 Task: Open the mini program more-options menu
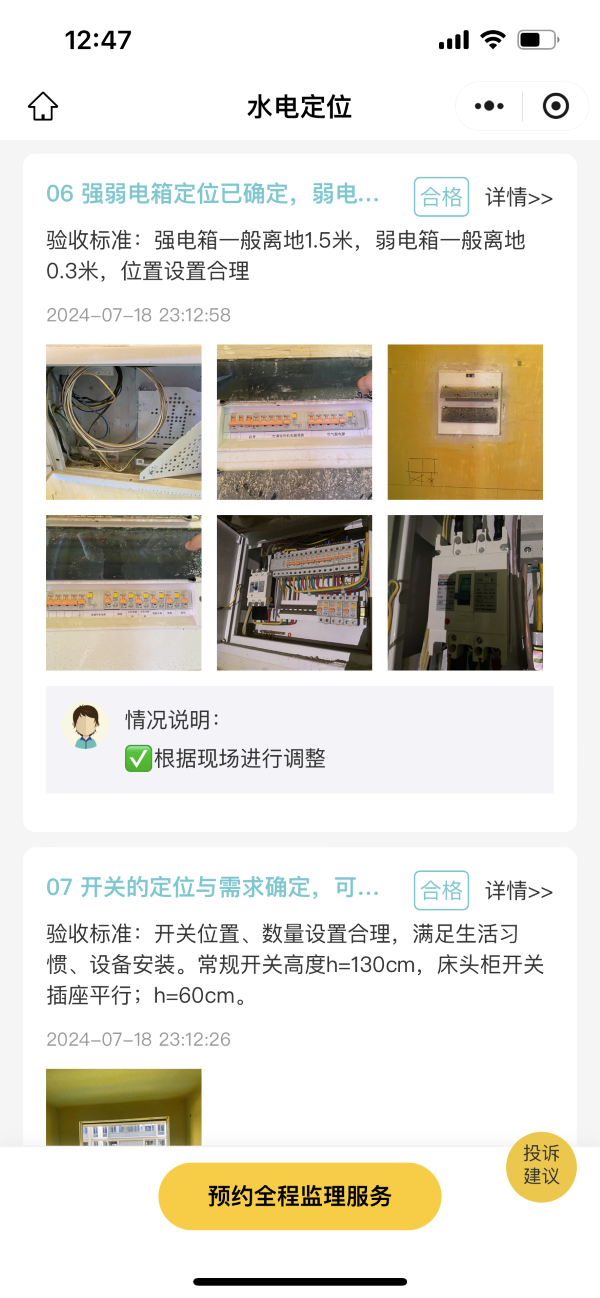click(489, 106)
